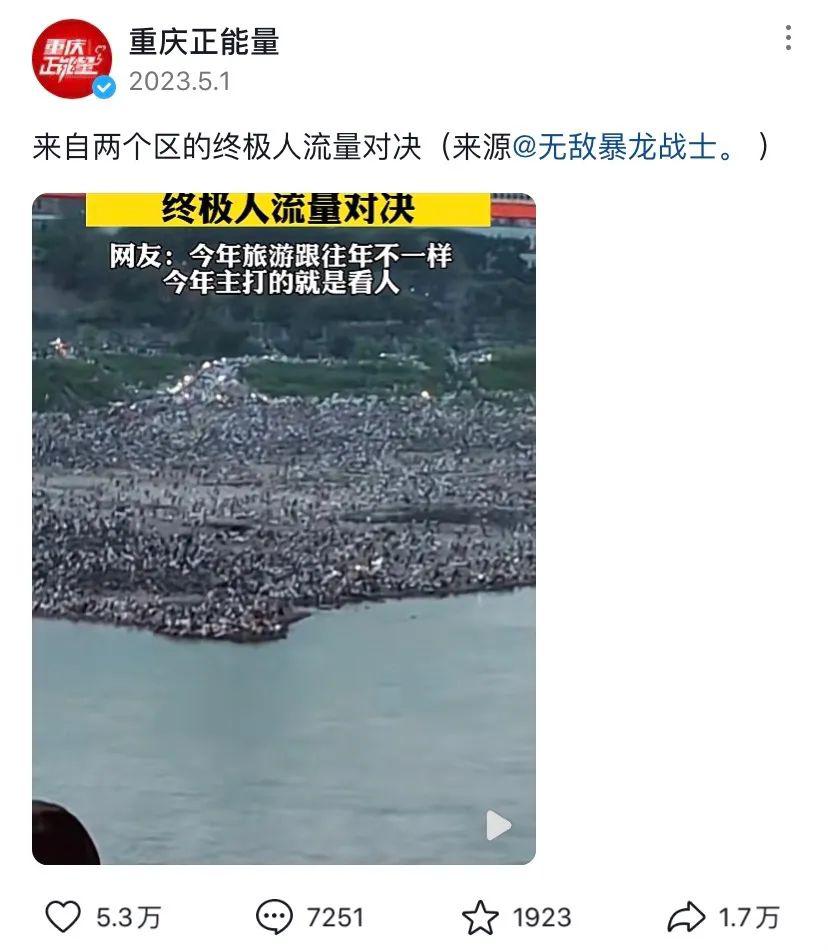Viewport: 828px width, 951px height.
Task: Share this post via the arrow icon
Action: point(687,916)
